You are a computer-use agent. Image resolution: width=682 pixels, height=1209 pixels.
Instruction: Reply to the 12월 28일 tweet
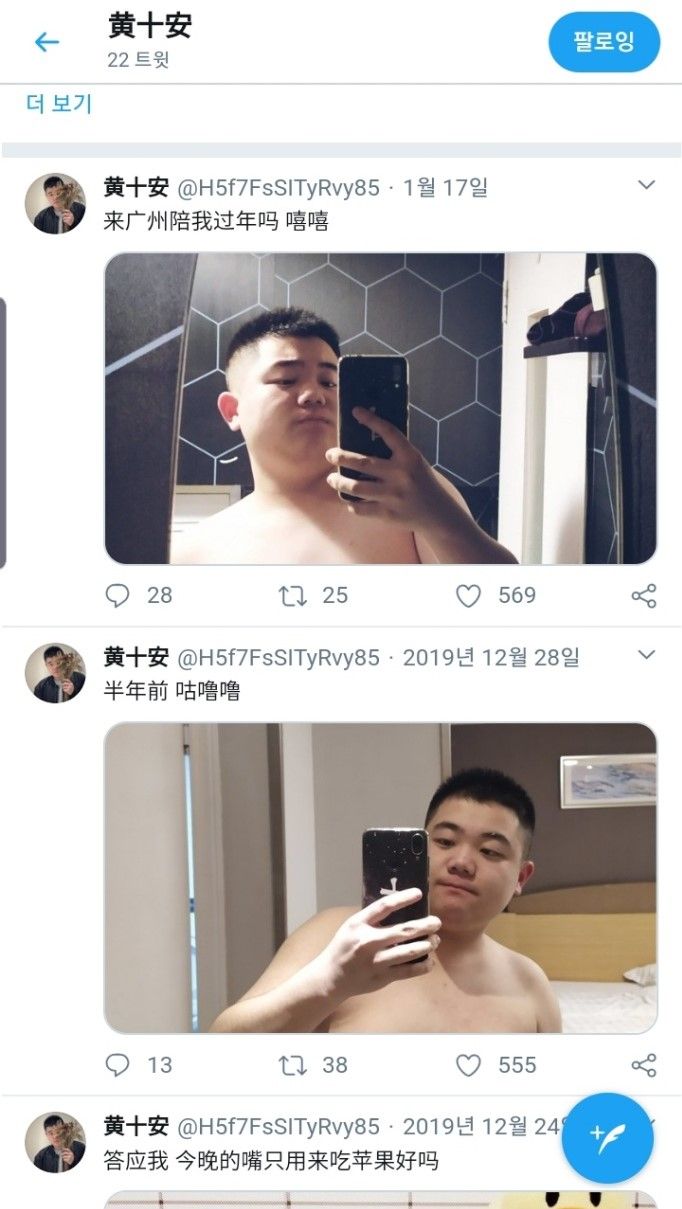point(118,1066)
